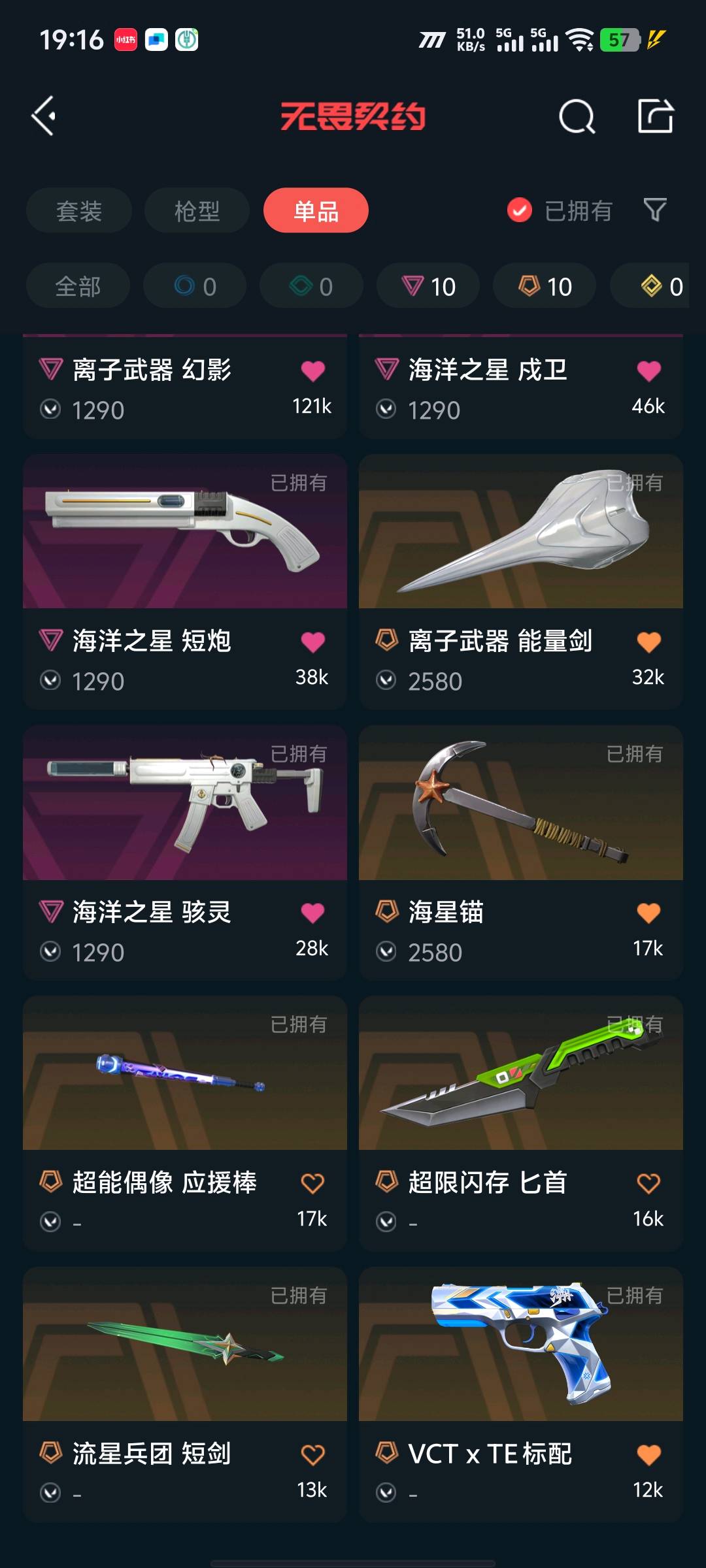The image size is (706, 1568).
Task: Switch to the 枪型 tab
Action: pos(197,210)
